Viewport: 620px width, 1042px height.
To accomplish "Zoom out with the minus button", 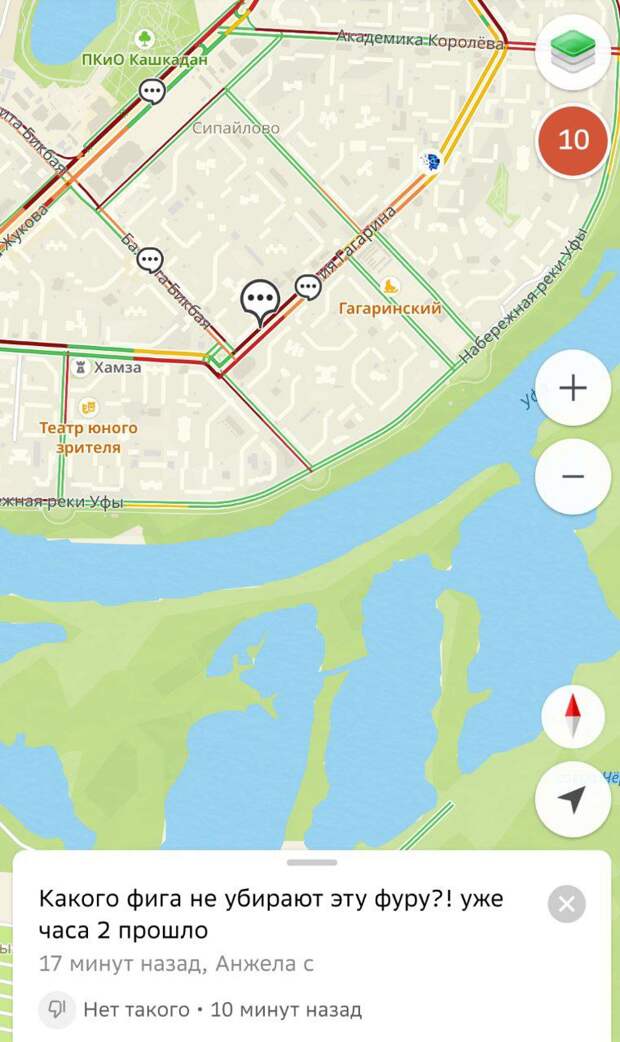I will (572, 477).
